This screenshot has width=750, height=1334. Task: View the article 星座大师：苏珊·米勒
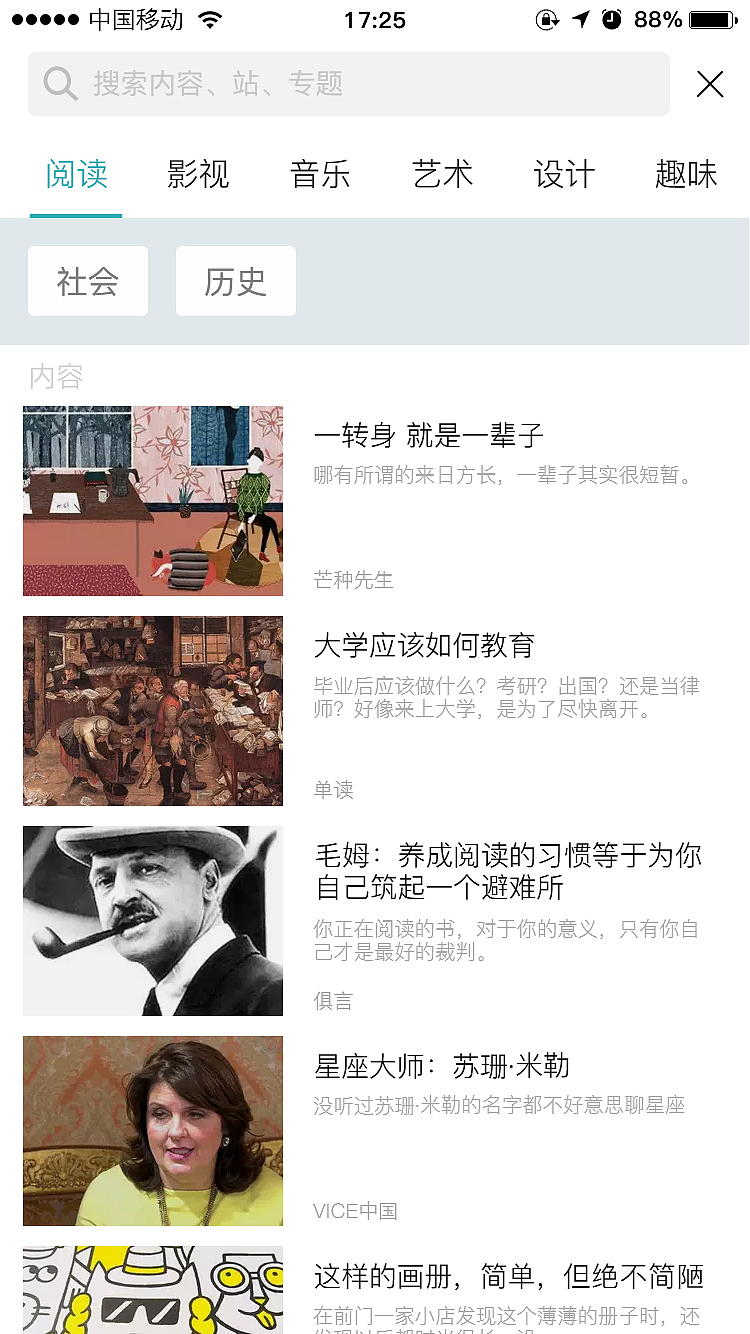coord(442,1066)
